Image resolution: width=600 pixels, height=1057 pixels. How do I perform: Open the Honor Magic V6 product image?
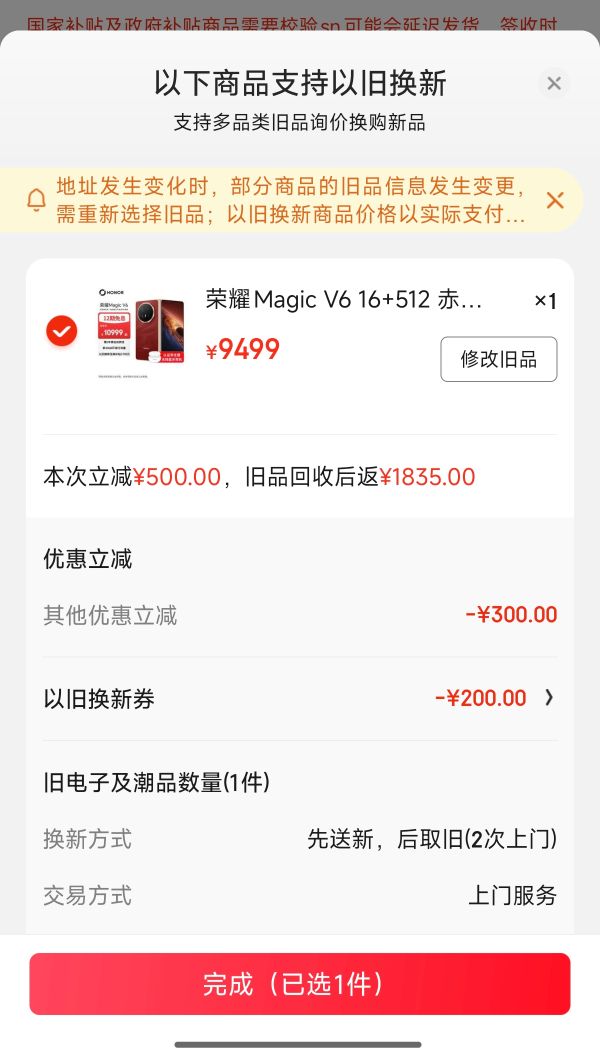[x=142, y=331]
